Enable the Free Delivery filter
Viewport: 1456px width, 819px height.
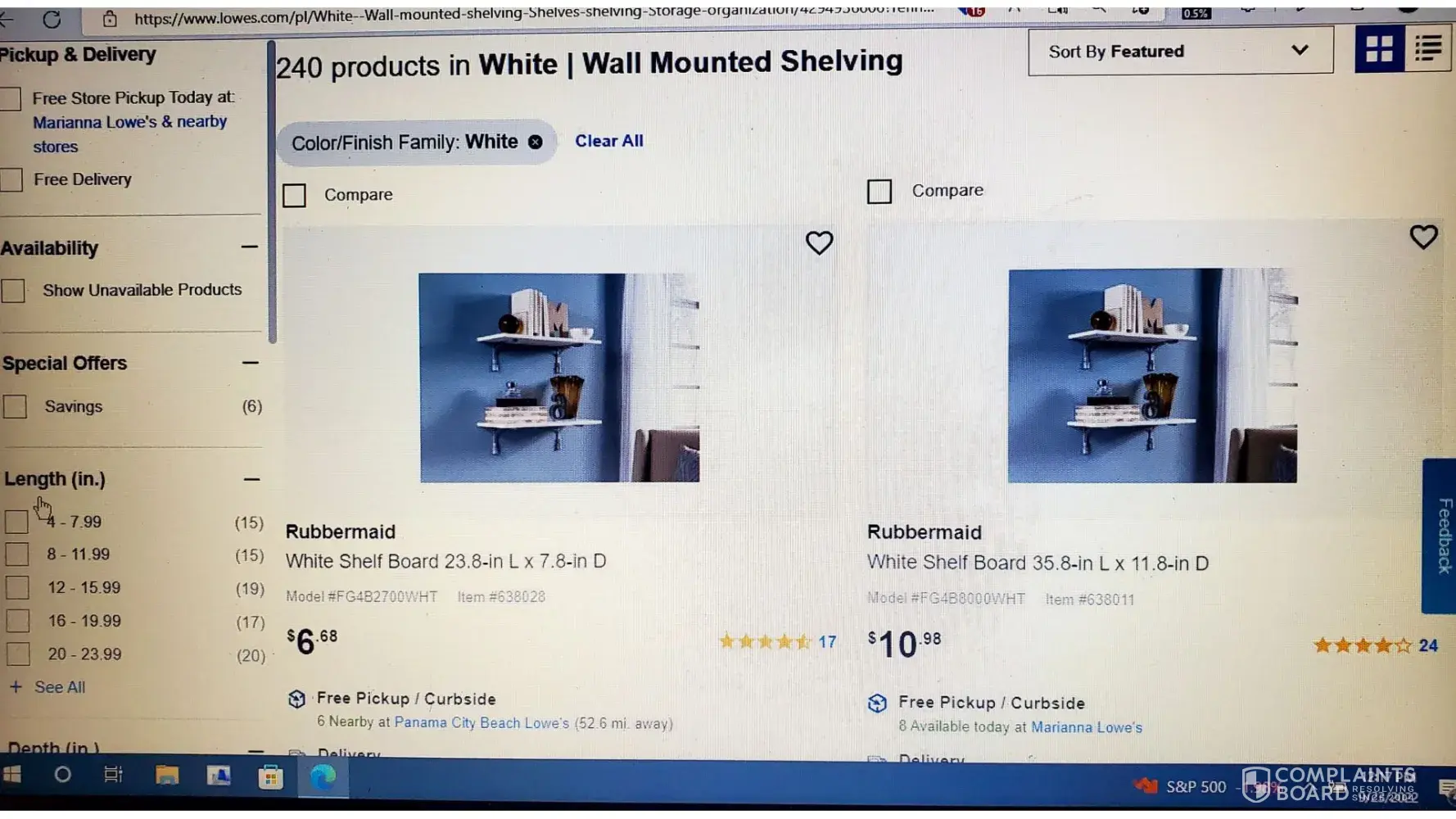point(11,179)
